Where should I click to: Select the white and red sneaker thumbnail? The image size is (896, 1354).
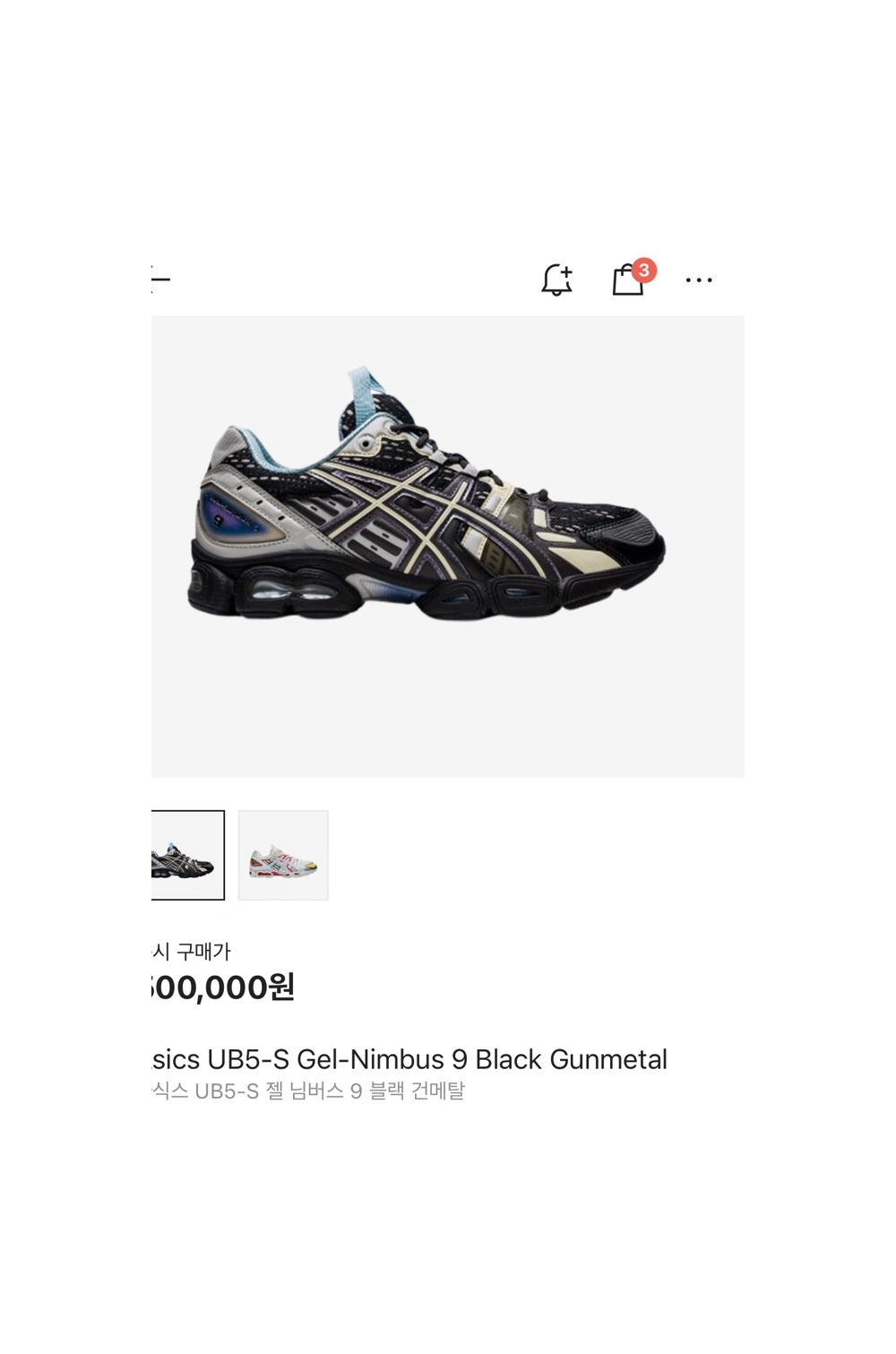point(283,855)
